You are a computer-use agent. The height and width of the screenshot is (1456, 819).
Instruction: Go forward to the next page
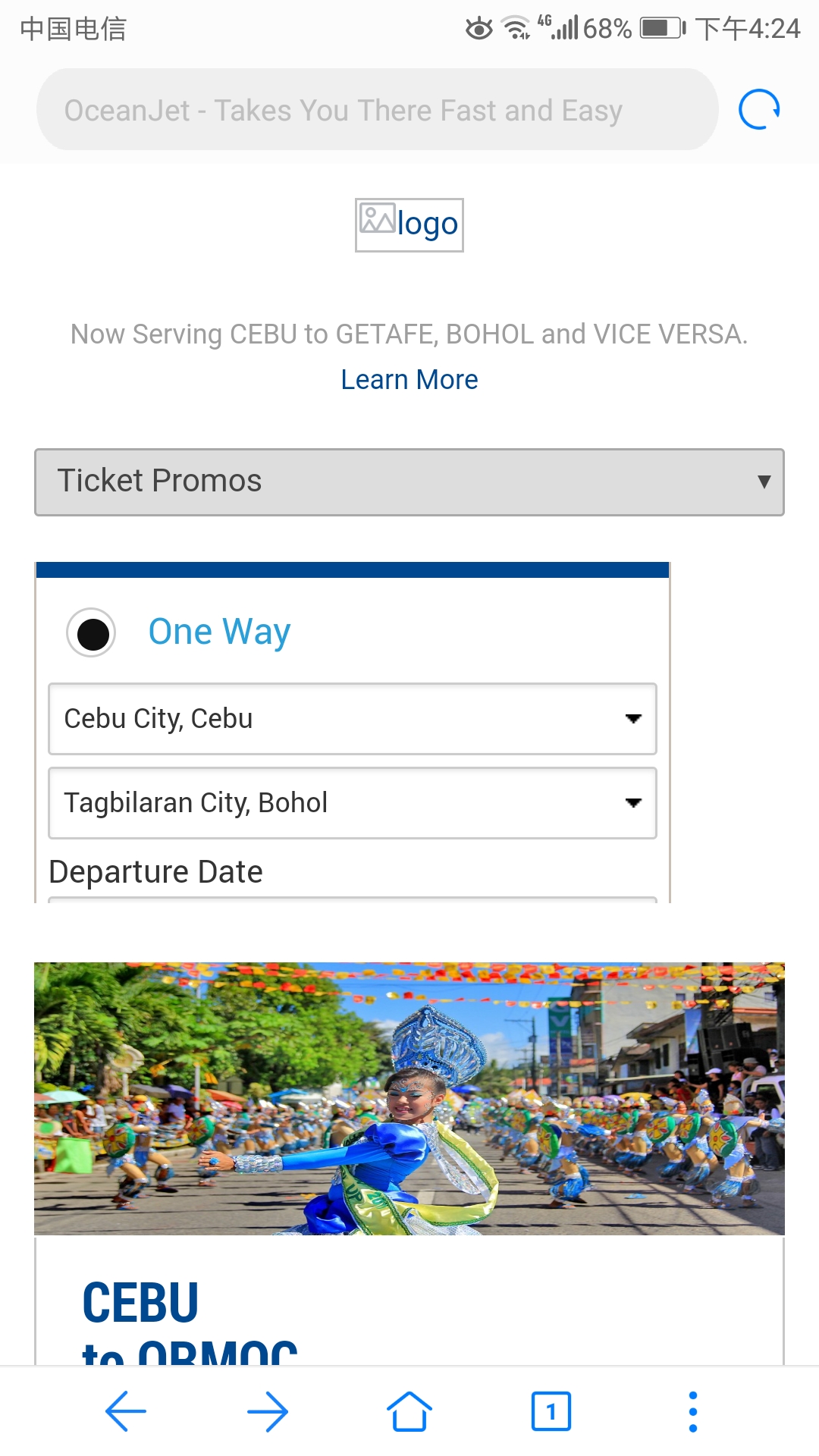tap(268, 1412)
